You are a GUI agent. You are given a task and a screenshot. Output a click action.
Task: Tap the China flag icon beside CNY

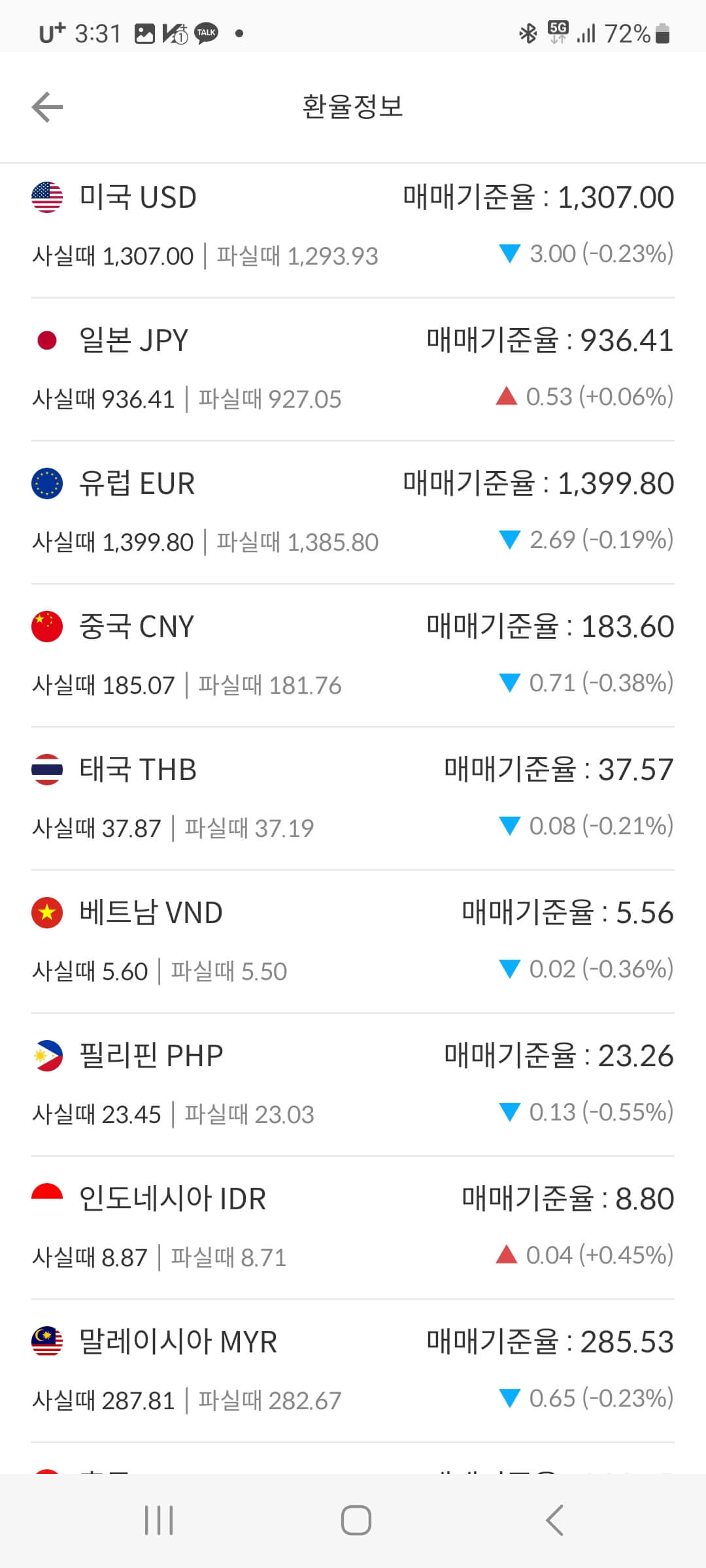[46, 626]
